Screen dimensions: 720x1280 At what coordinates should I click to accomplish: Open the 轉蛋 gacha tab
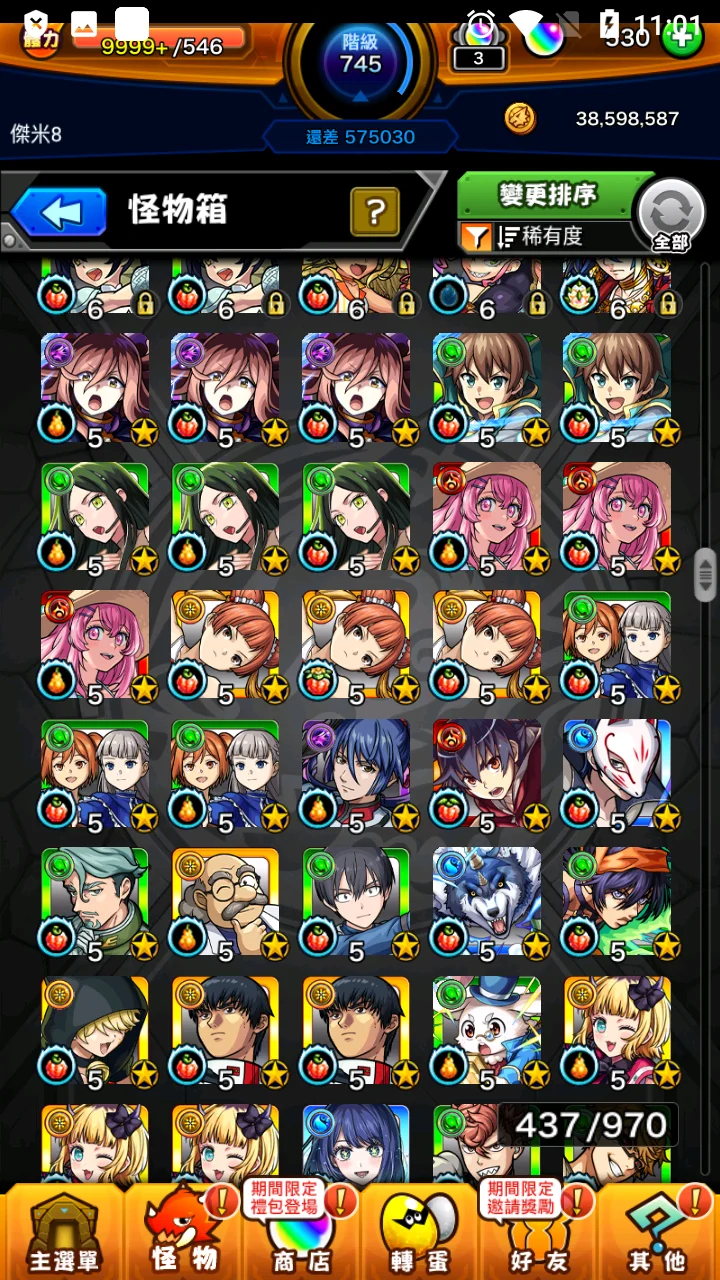coord(420,1232)
